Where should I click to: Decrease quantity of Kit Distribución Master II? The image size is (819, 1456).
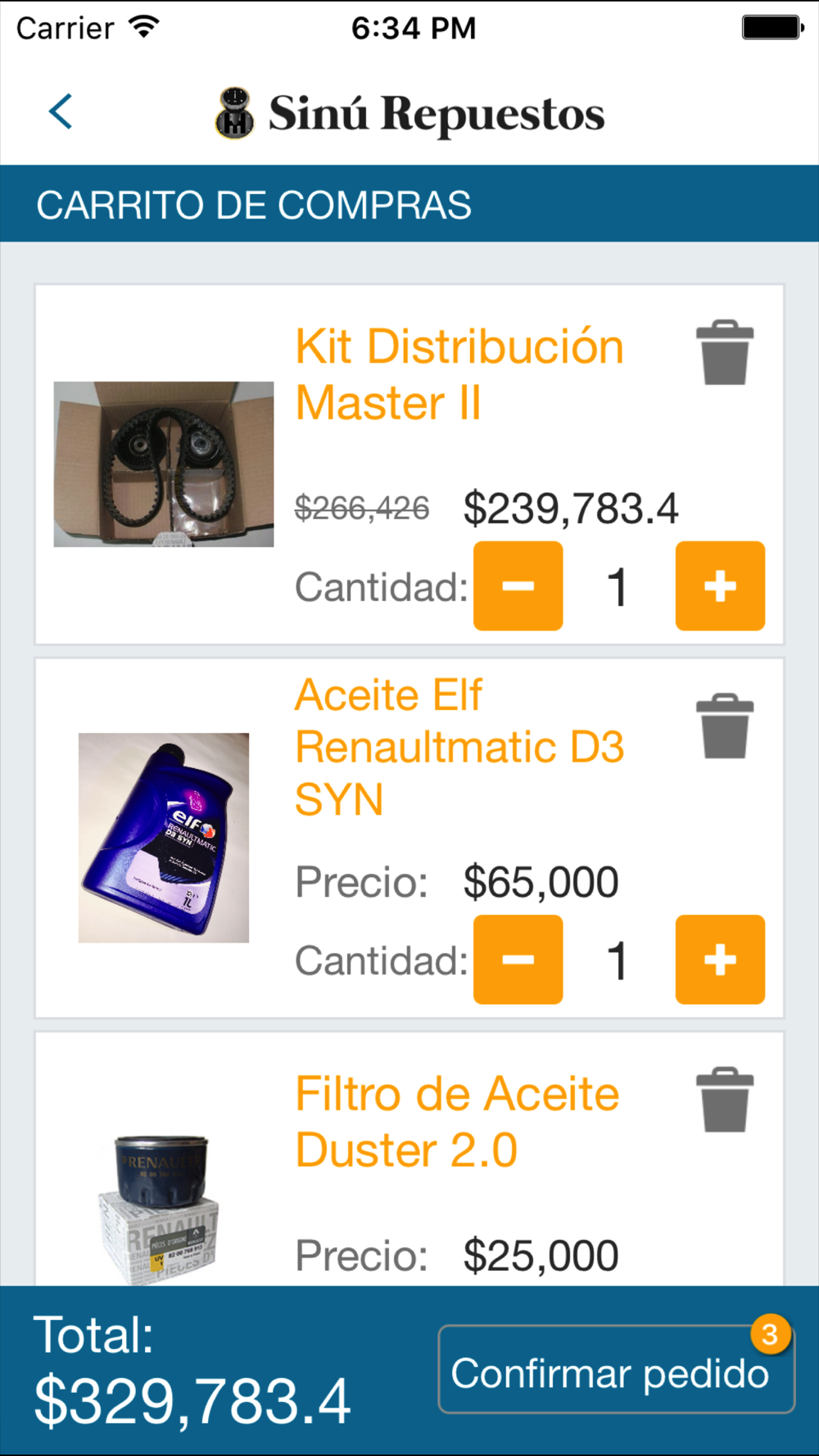pyautogui.click(x=518, y=586)
